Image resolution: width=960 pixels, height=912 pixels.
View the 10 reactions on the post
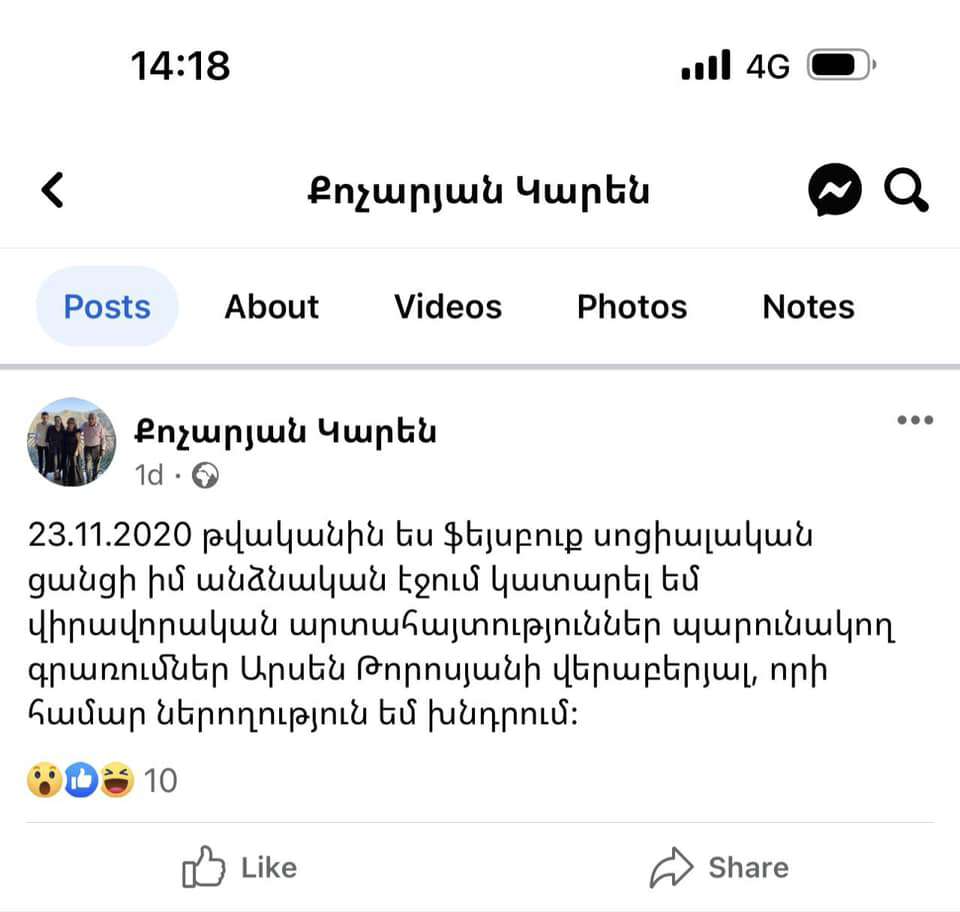coord(102,780)
